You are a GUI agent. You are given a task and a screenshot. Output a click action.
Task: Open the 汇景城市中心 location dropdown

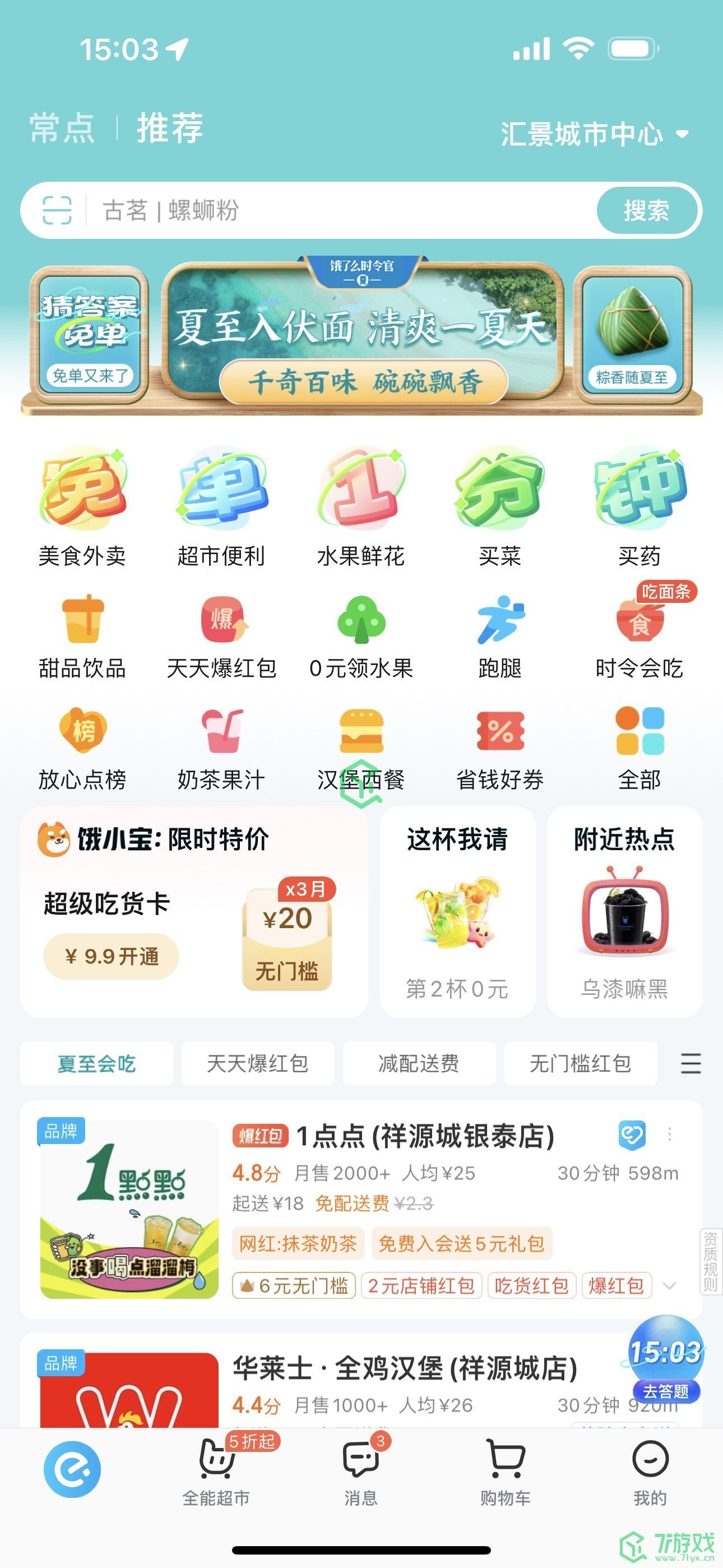(x=594, y=134)
